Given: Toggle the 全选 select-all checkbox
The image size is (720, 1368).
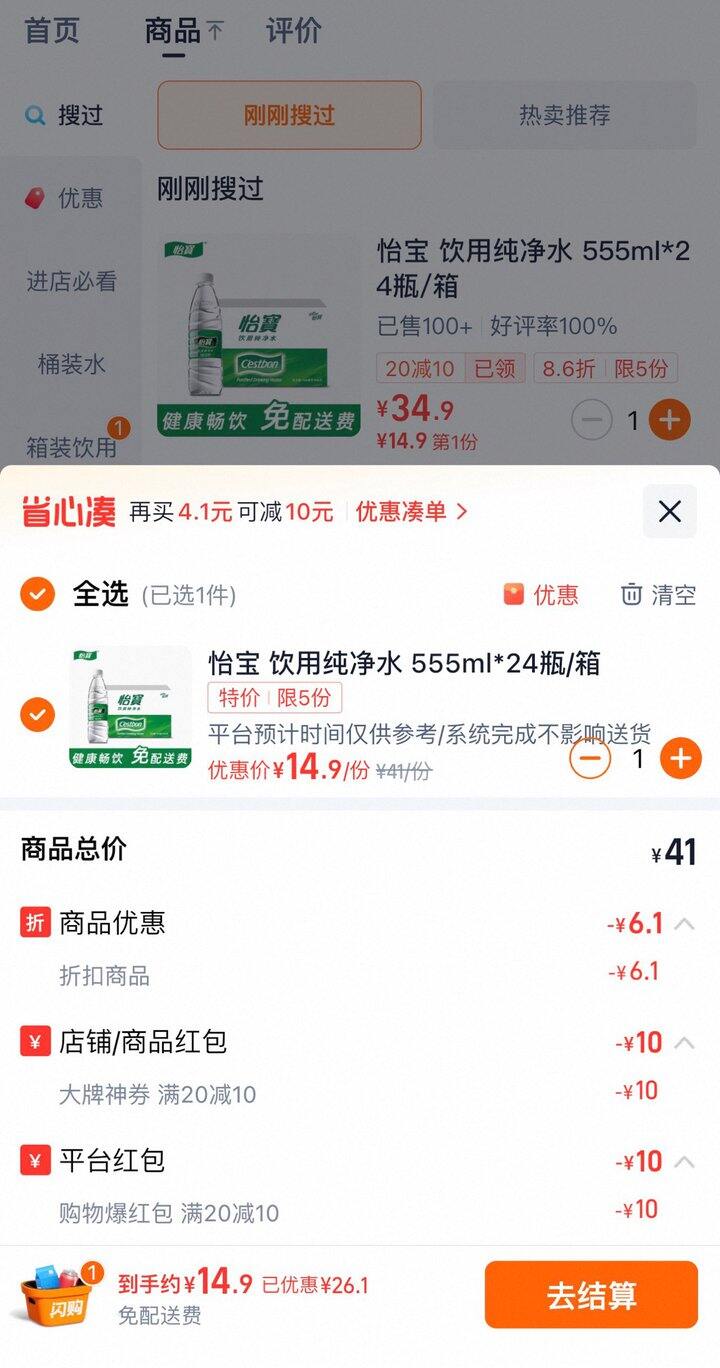Looking at the screenshot, I should [x=37, y=595].
